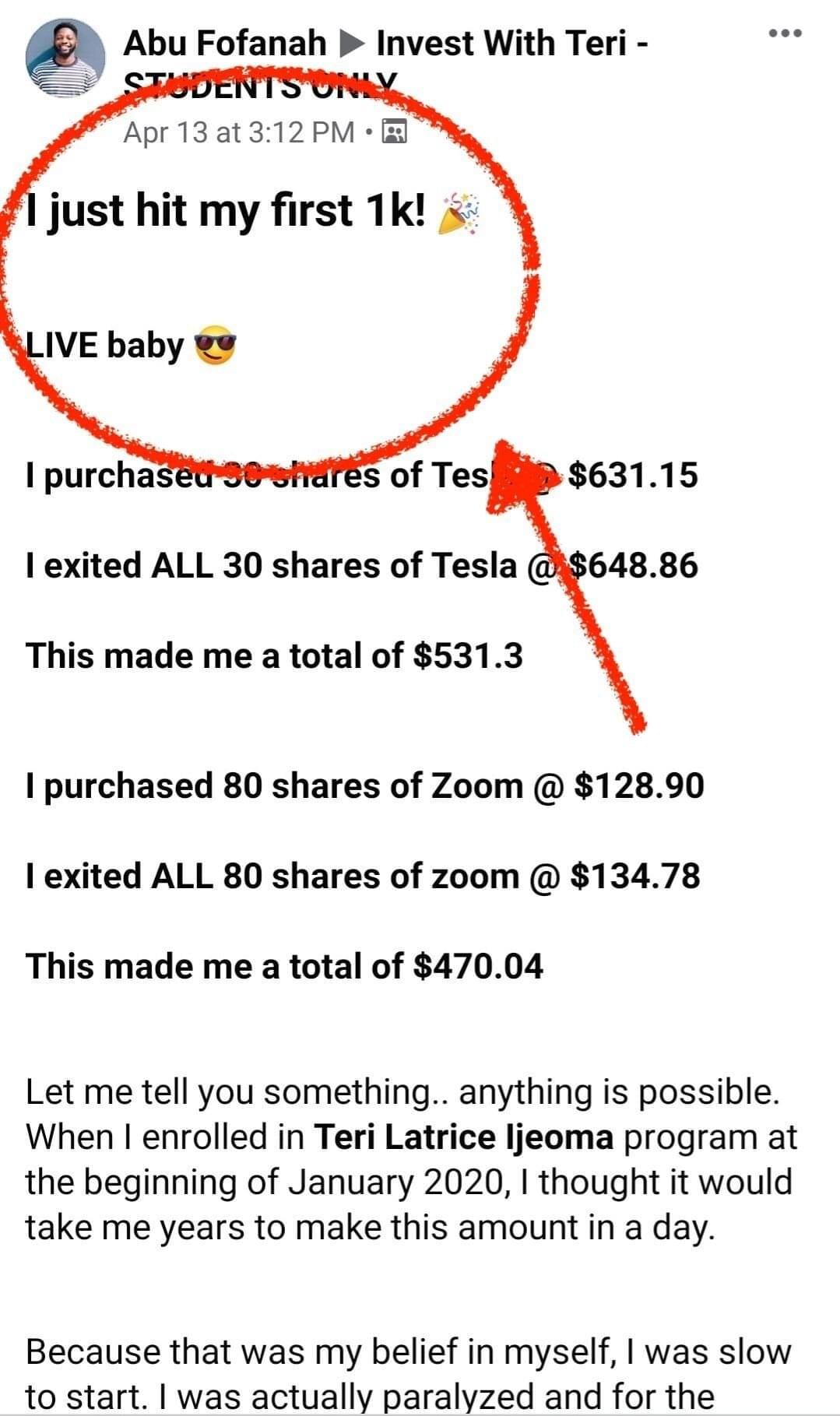840x1416 pixels.
Task: Open the tagged Teri Latrice Ijeoma profile
Action: click(x=464, y=1137)
